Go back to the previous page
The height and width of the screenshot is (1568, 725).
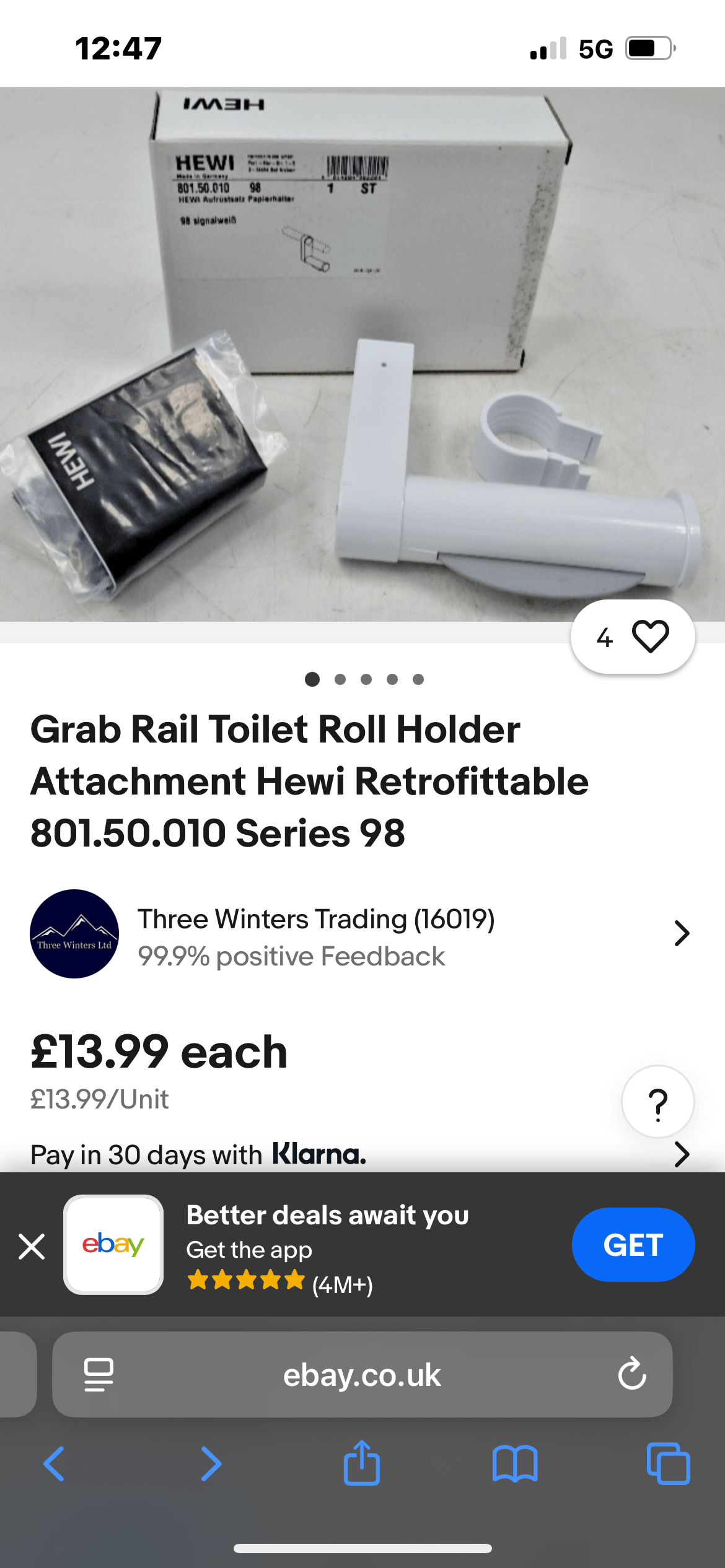pyautogui.click(x=54, y=1464)
